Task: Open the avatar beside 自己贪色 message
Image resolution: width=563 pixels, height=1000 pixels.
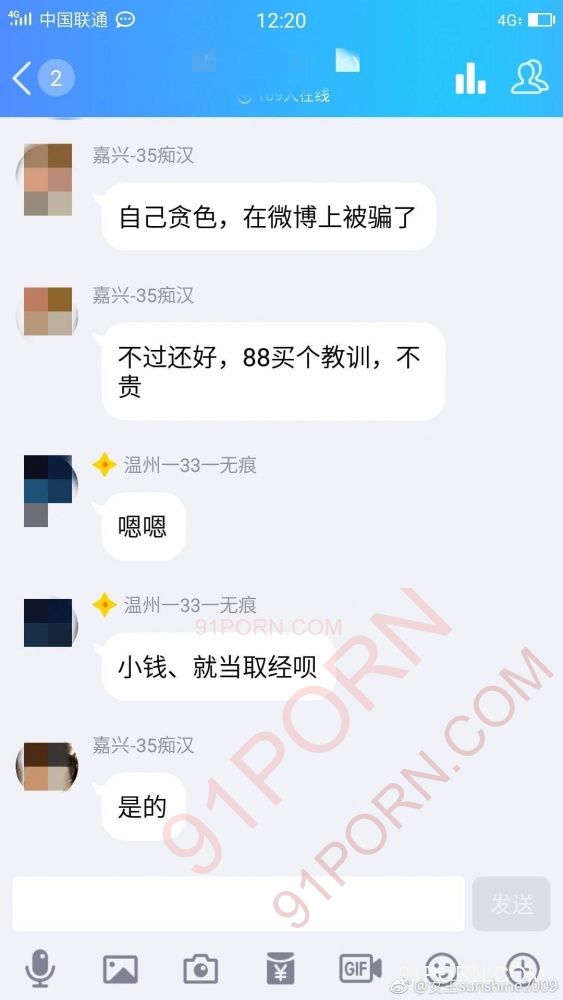Action: point(48,179)
